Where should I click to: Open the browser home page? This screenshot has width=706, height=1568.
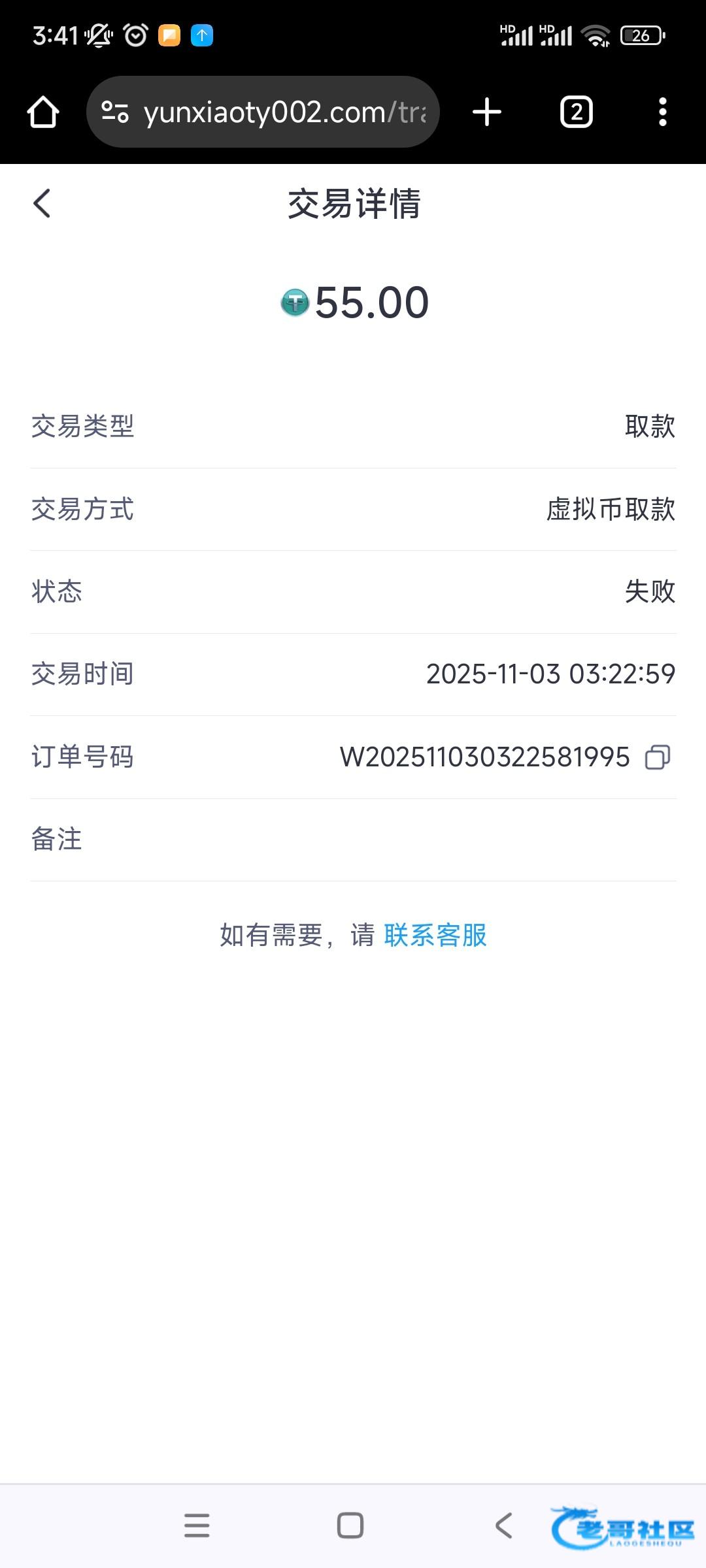pos(43,112)
